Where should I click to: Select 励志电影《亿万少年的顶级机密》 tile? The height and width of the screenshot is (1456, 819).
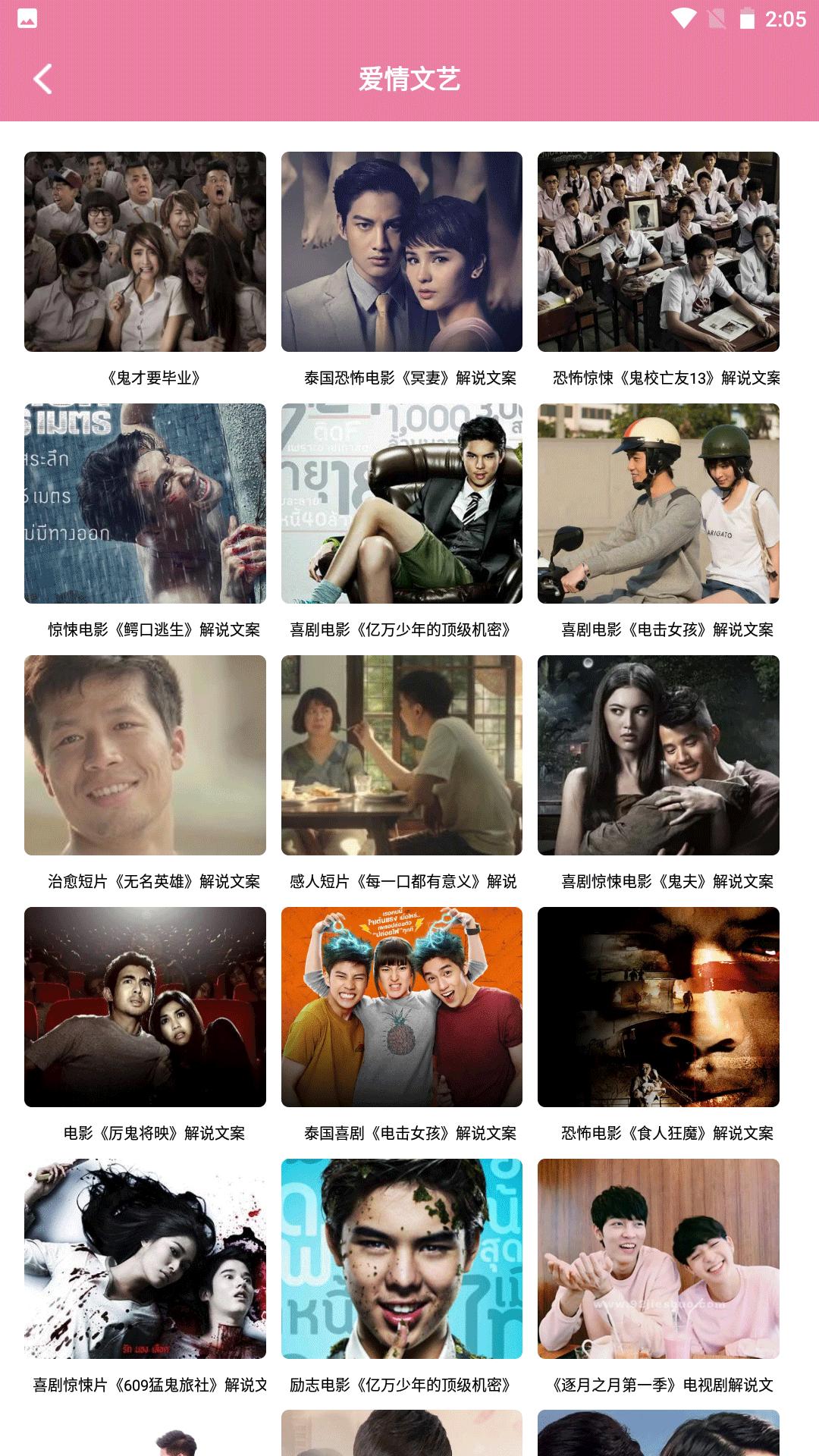(x=401, y=1259)
